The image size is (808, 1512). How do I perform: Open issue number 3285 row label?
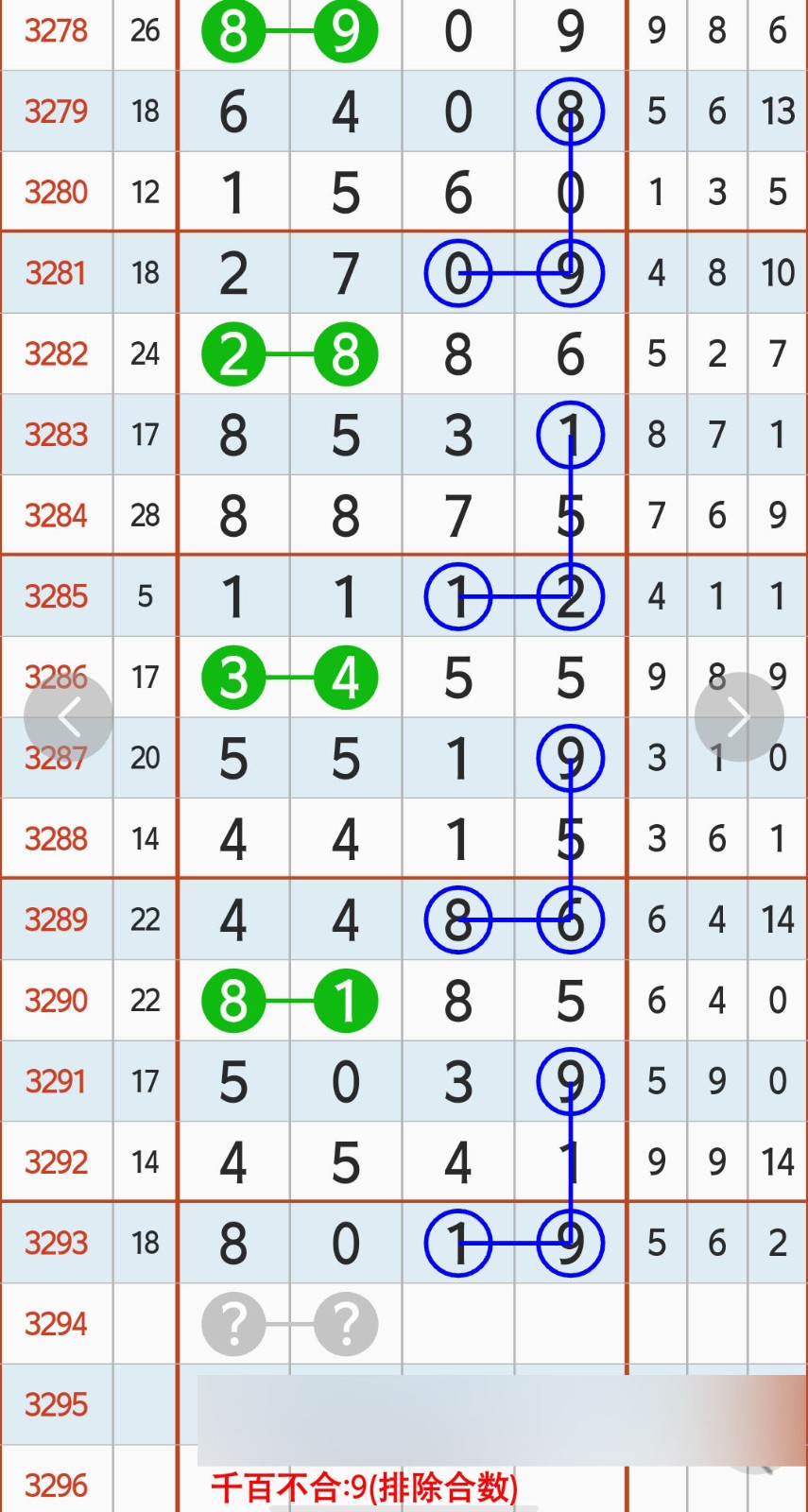coord(57,596)
